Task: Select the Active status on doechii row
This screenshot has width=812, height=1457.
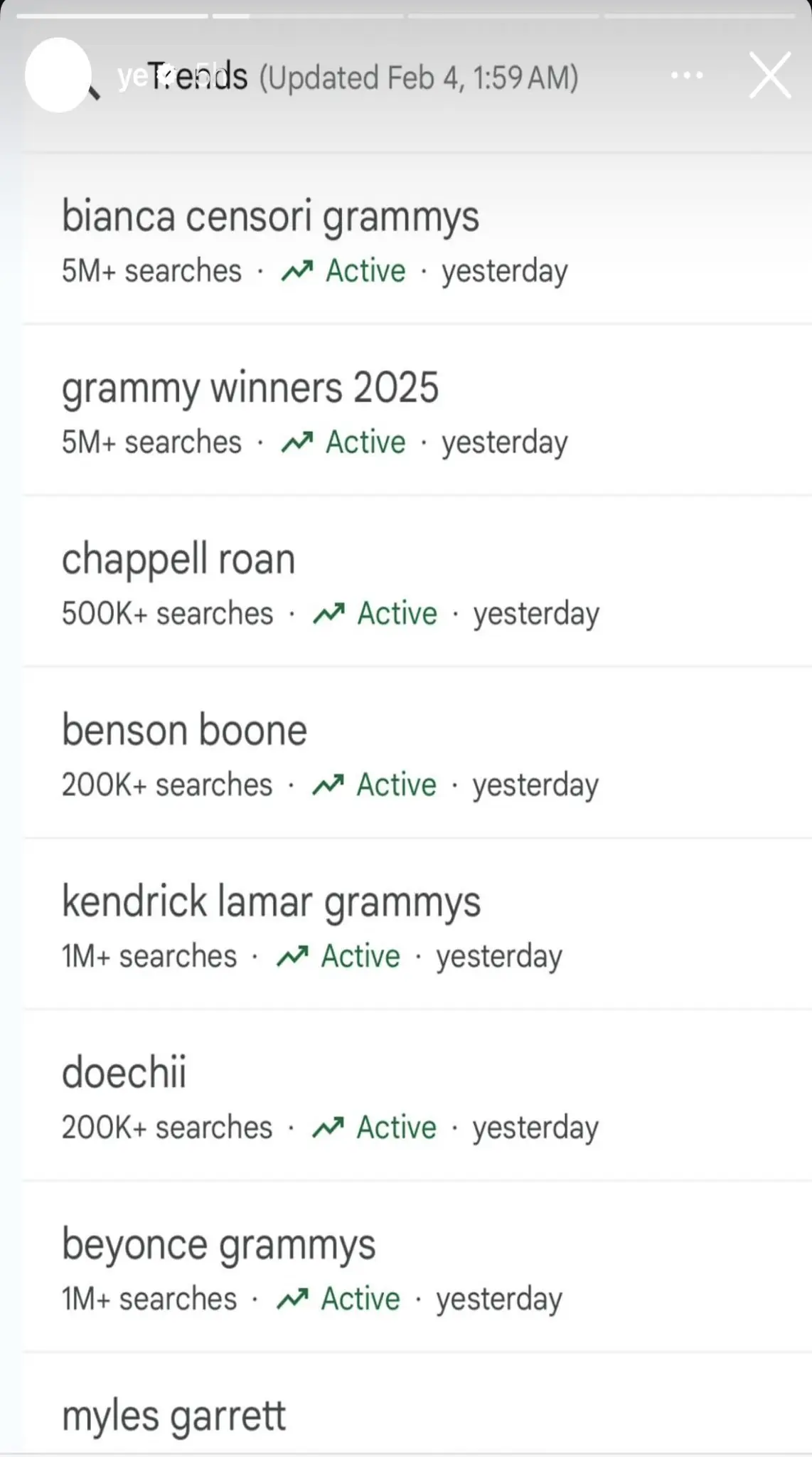Action: (x=396, y=1127)
